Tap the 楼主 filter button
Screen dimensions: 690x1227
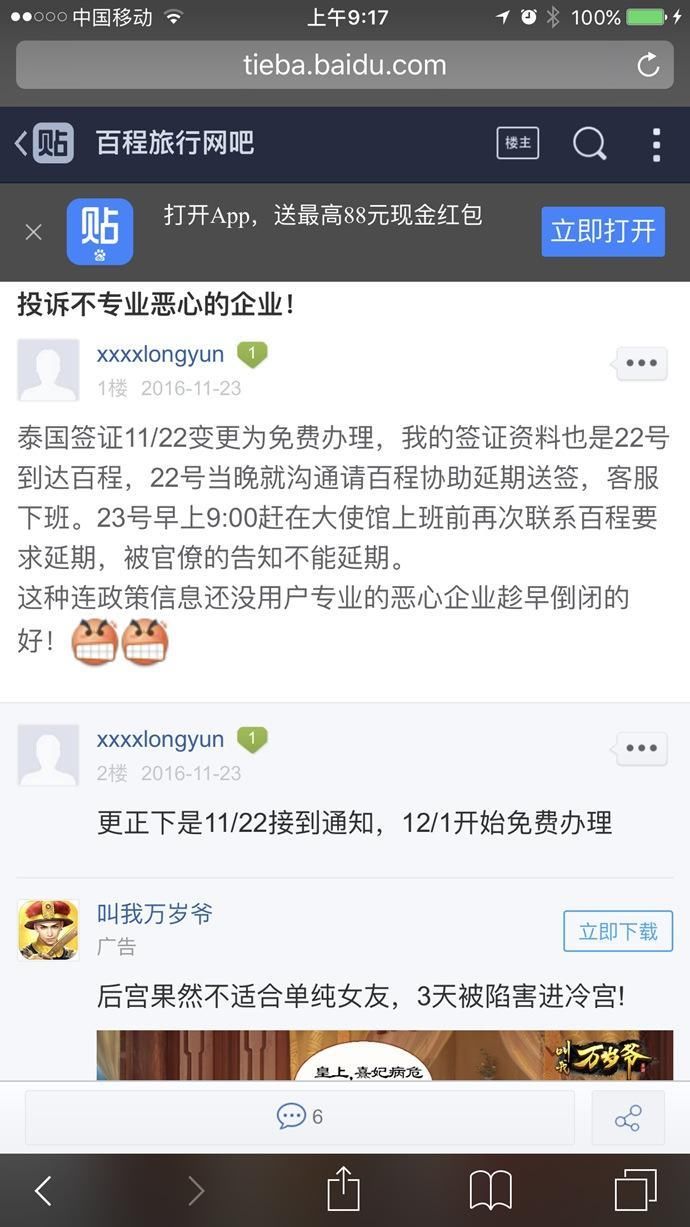(518, 143)
